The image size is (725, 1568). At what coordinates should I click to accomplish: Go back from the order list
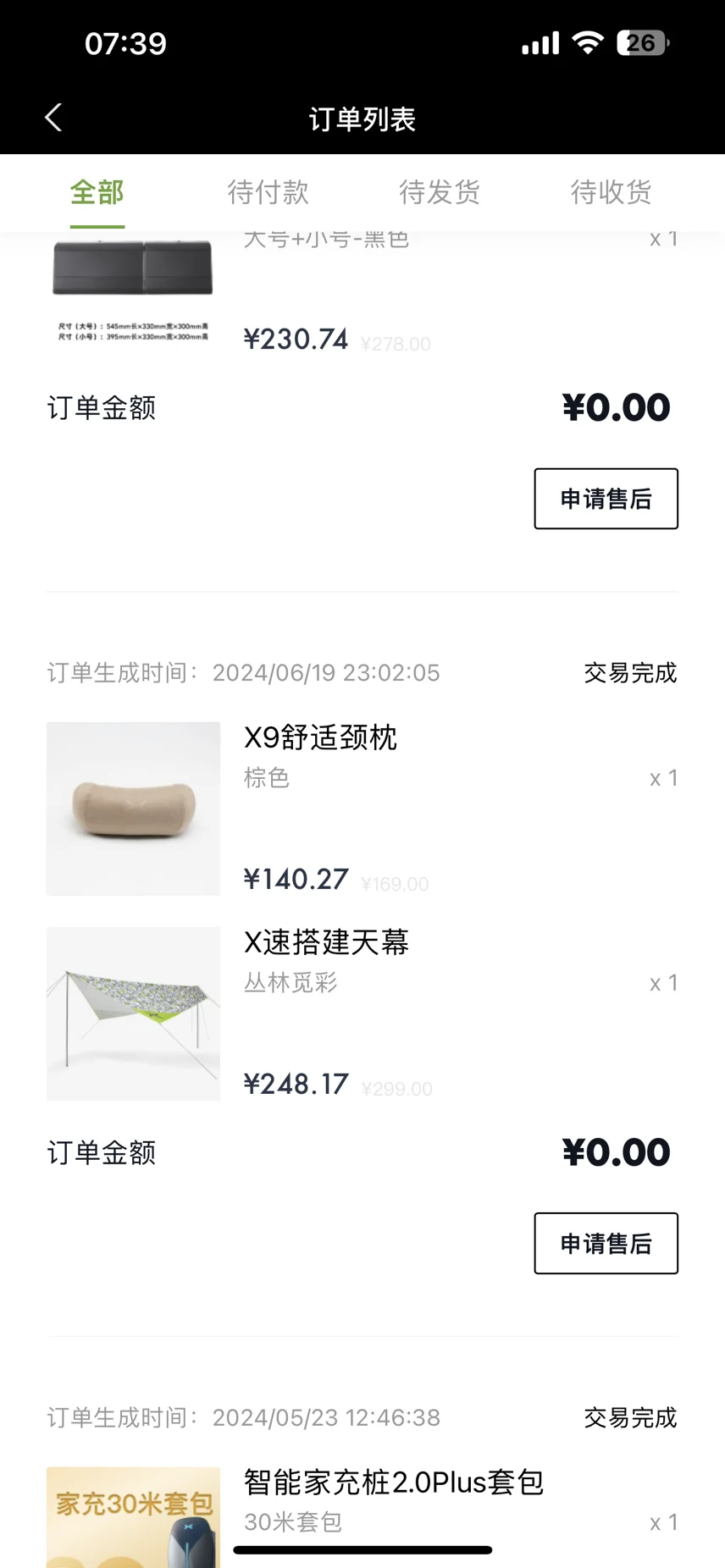click(53, 118)
